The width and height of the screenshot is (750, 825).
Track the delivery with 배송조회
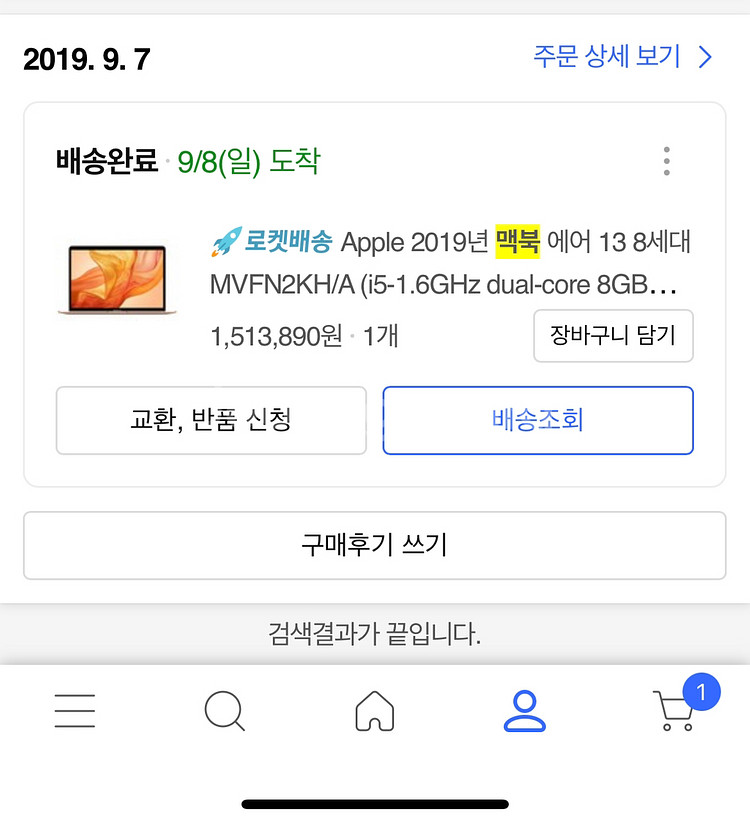click(x=538, y=420)
